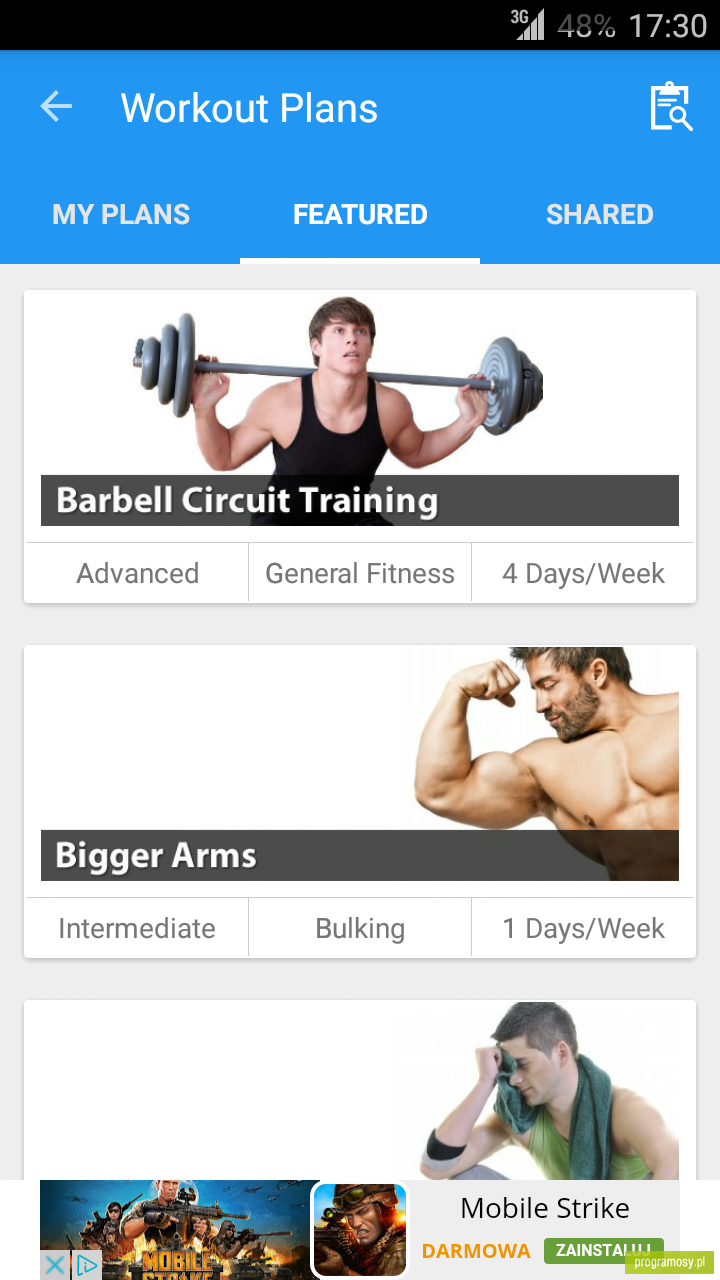The width and height of the screenshot is (720, 1280).
Task: Switch to the My Plans tab
Action: tap(120, 214)
